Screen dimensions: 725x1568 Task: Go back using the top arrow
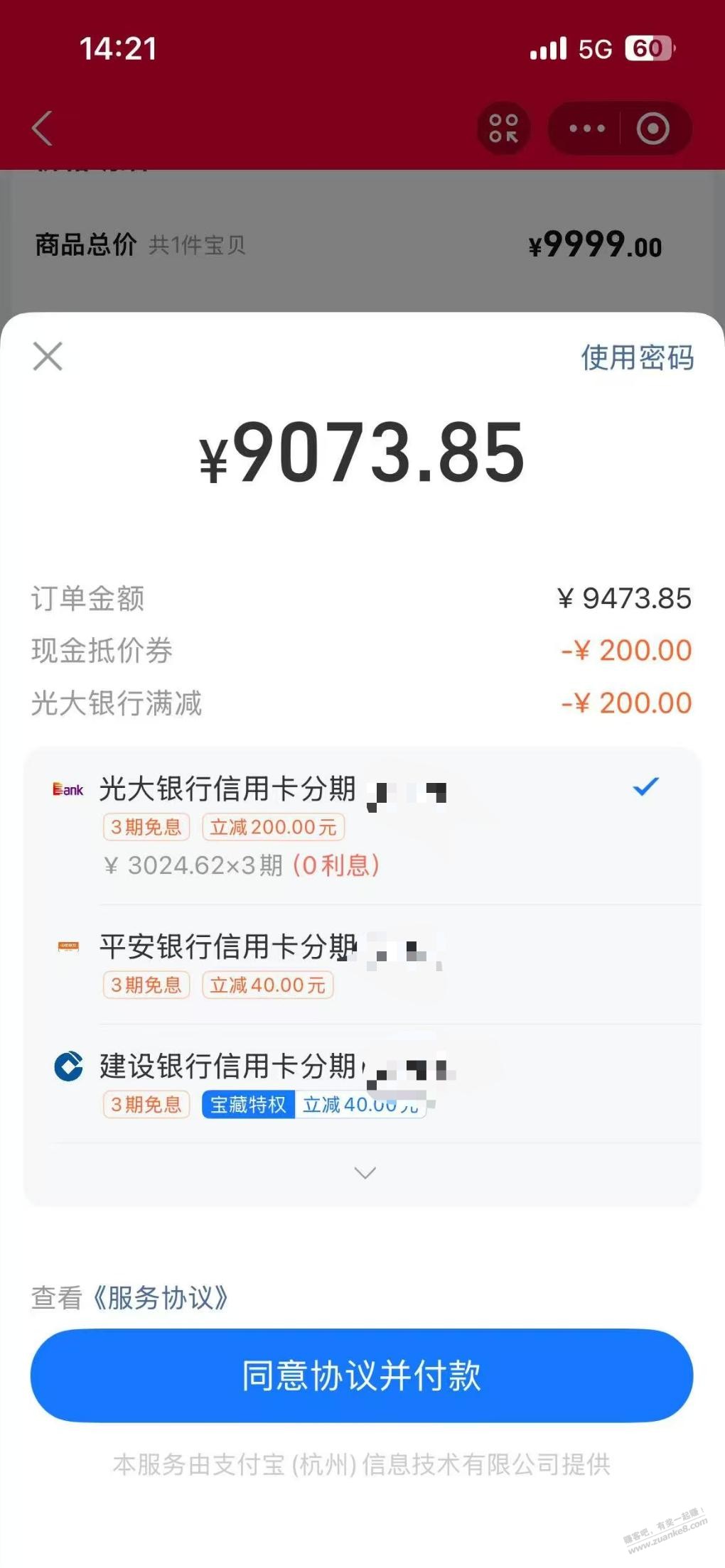(x=43, y=129)
